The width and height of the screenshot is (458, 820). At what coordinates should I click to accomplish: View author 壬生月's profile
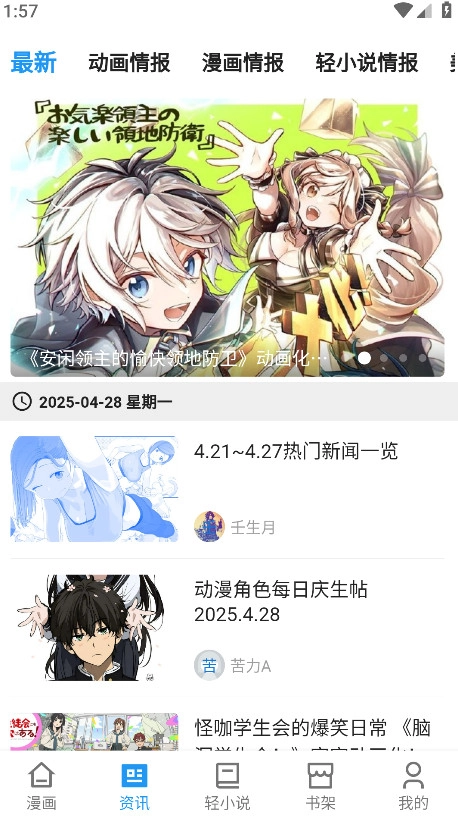tap(235, 527)
